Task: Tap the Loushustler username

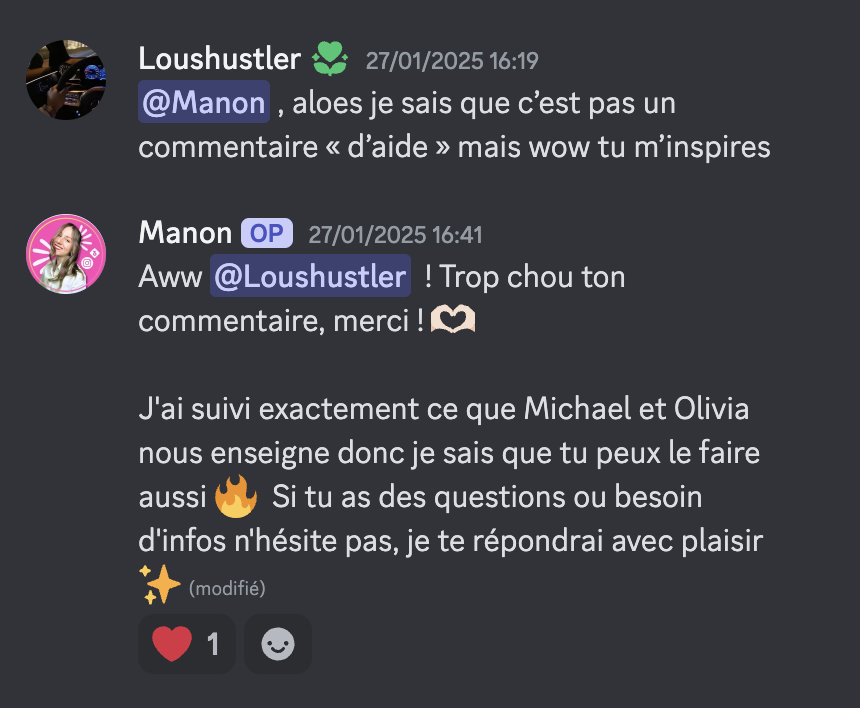Action: point(219,59)
